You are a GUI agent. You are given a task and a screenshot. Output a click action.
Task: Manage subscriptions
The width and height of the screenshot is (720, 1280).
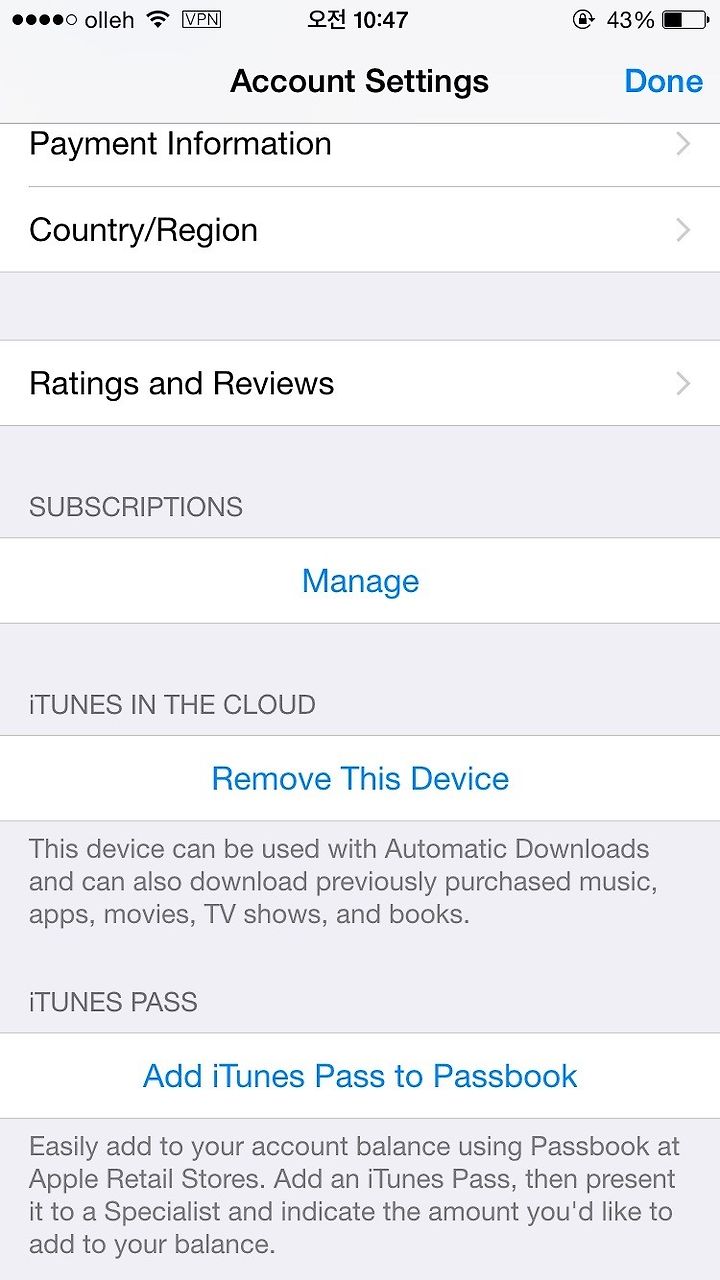(x=360, y=581)
